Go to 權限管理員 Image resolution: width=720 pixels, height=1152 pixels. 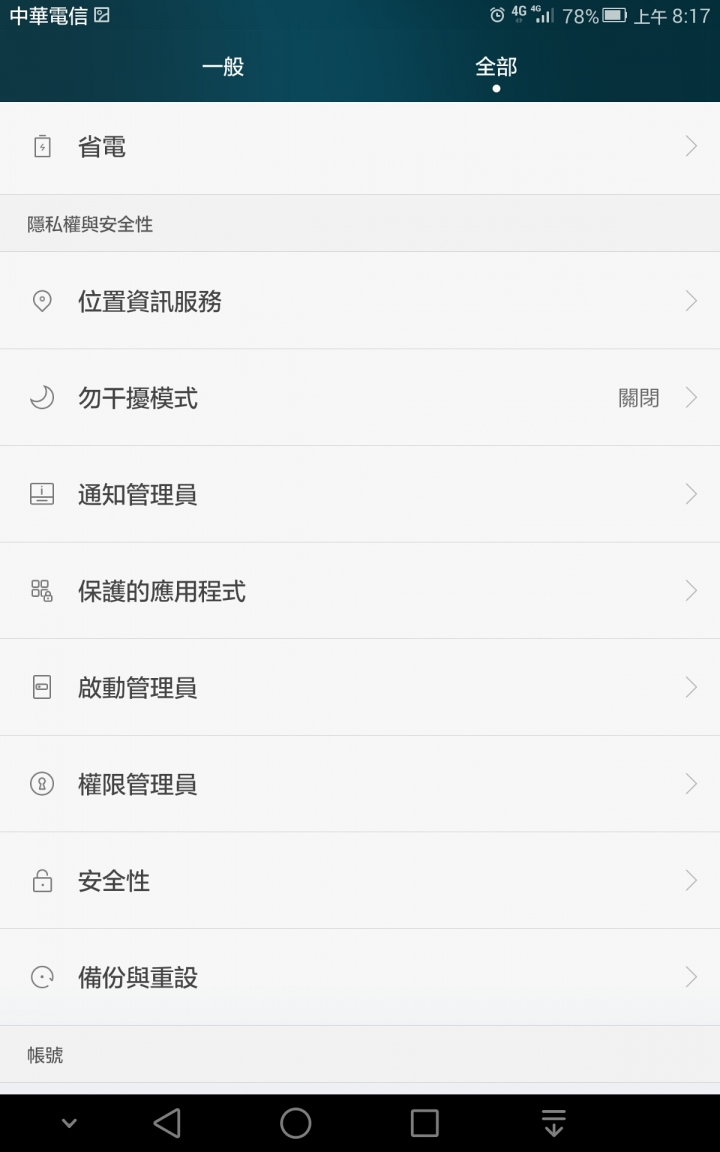pos(360,785)
